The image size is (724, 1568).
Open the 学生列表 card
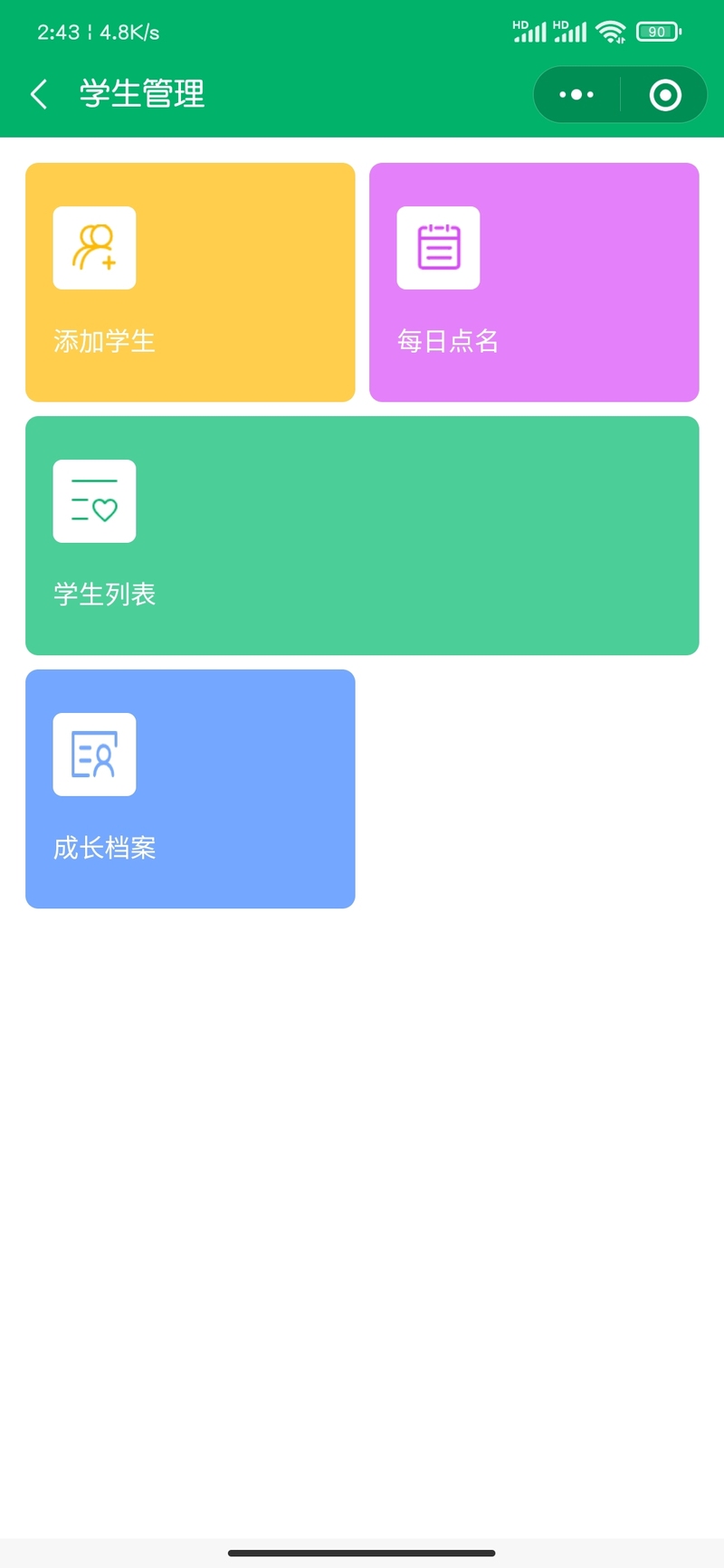(x=362, y=536)
